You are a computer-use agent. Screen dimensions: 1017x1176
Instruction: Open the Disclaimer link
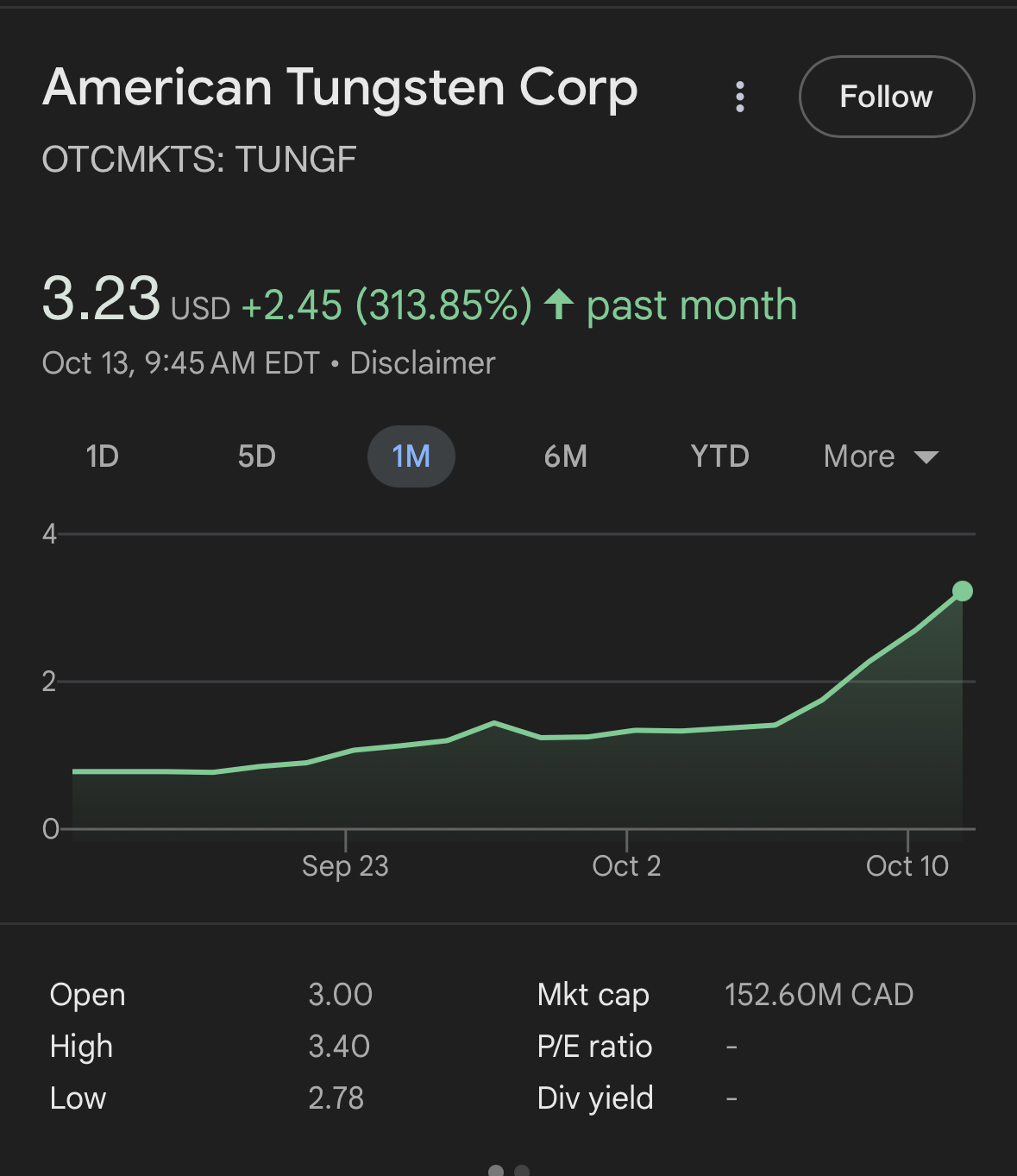pos(422,363)
